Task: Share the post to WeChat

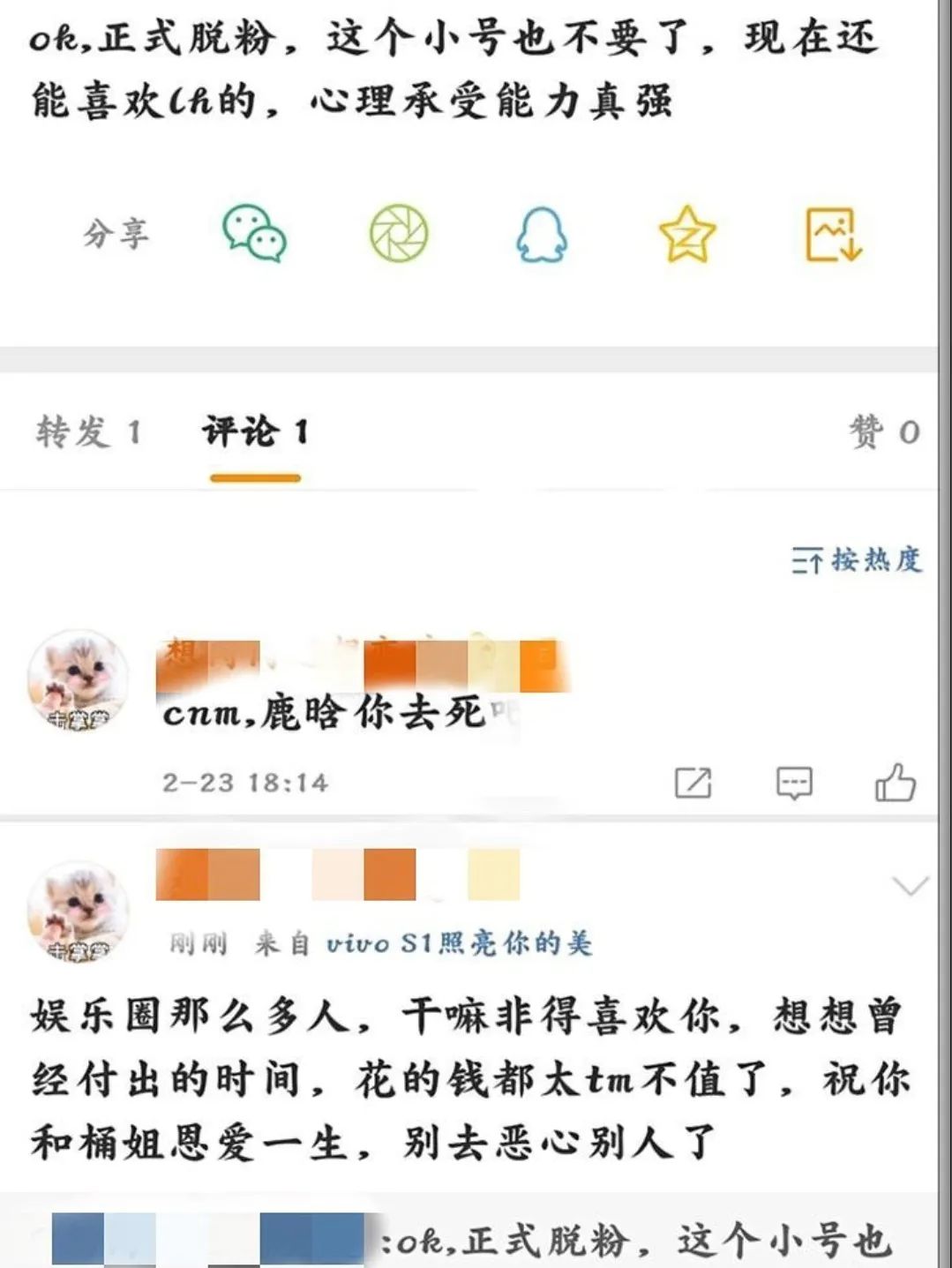Action: (x=254, y=234)
